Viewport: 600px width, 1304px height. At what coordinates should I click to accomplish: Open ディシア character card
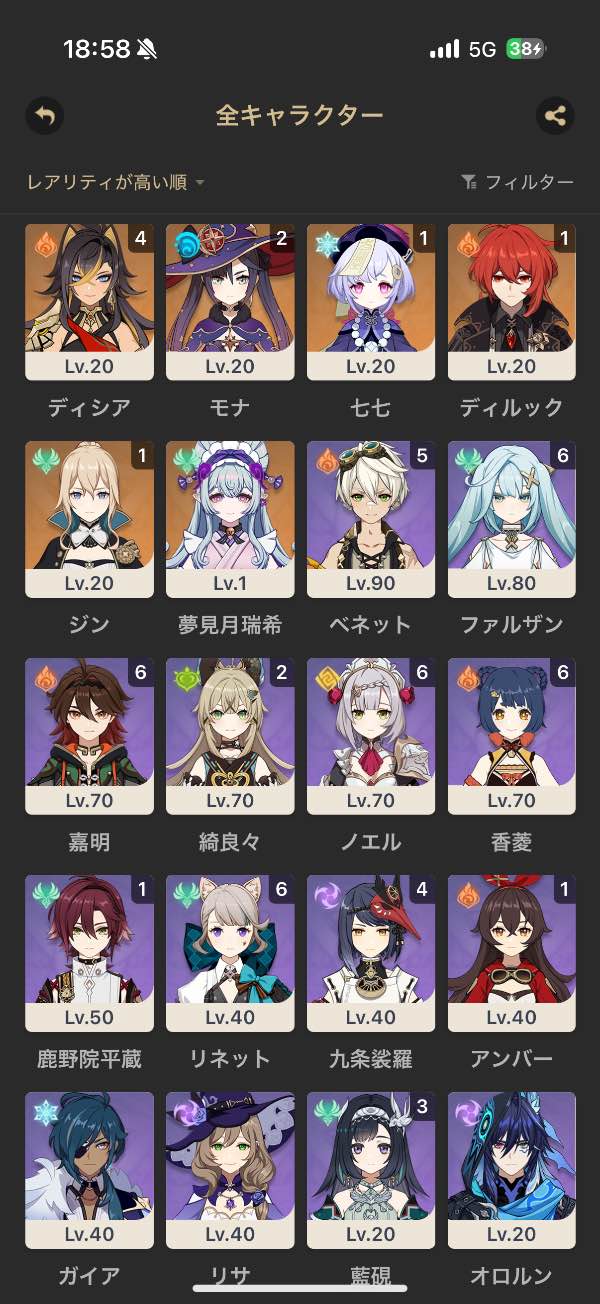point(89,302)
